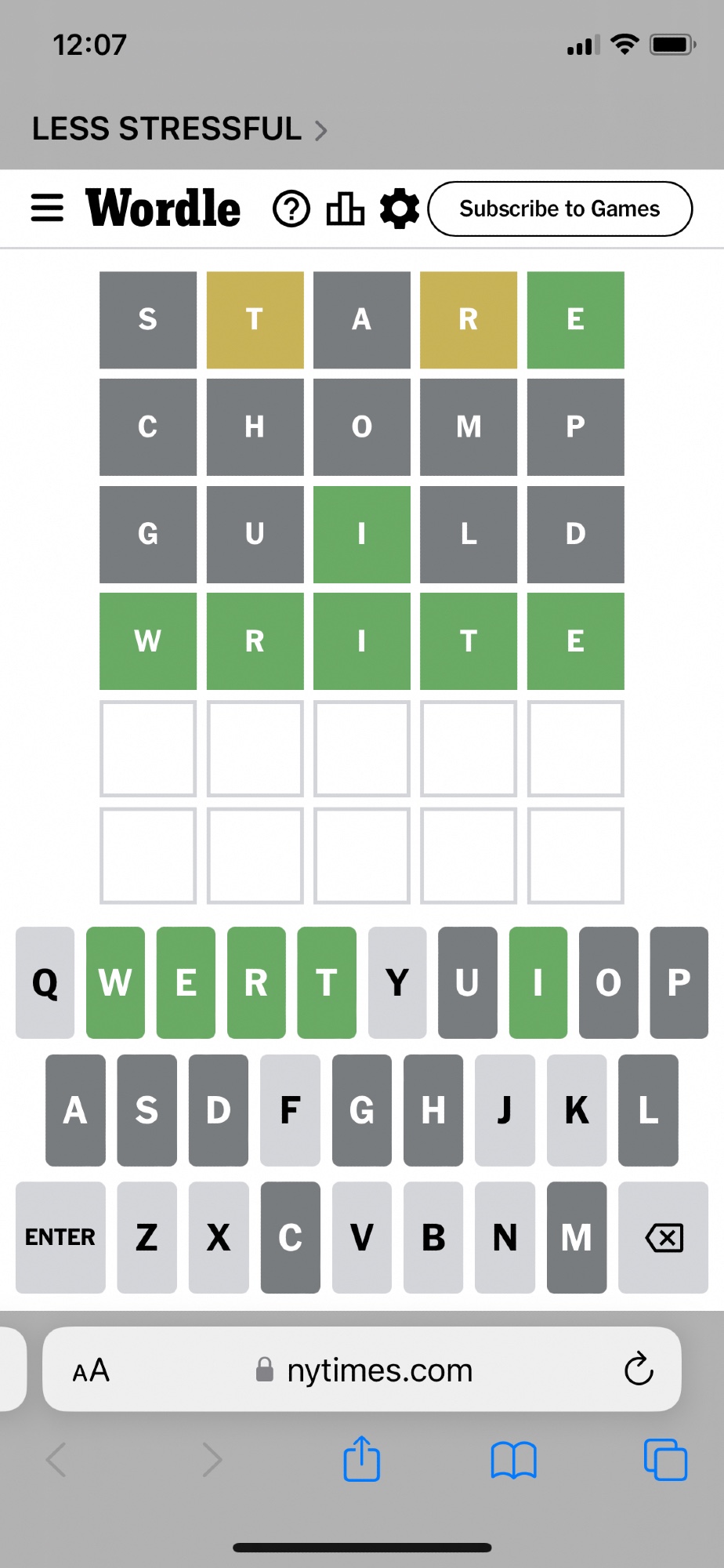
Task: Share this page from Safari toolbar
Action: [362, 1459]
